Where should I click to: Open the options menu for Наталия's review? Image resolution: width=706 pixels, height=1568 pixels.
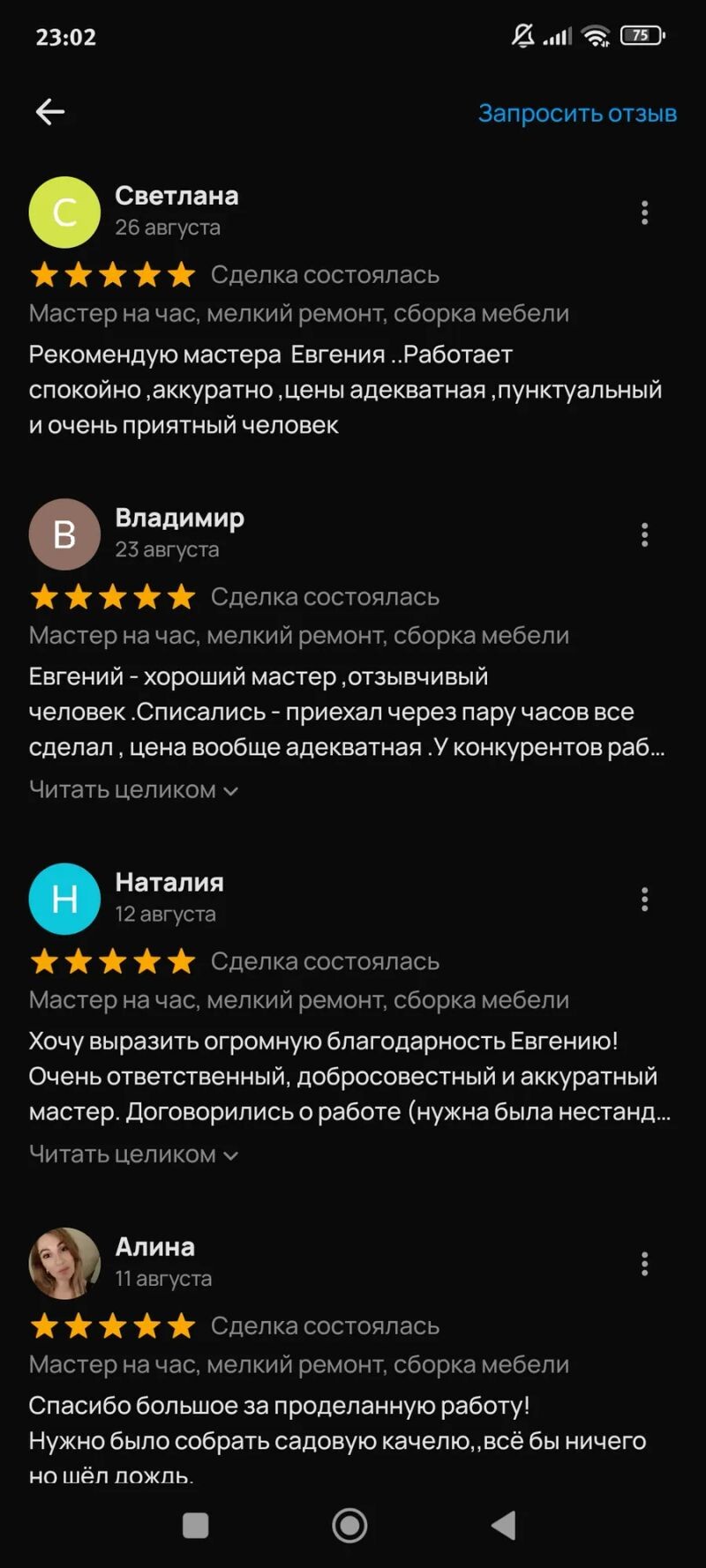(x=644, y=899)
